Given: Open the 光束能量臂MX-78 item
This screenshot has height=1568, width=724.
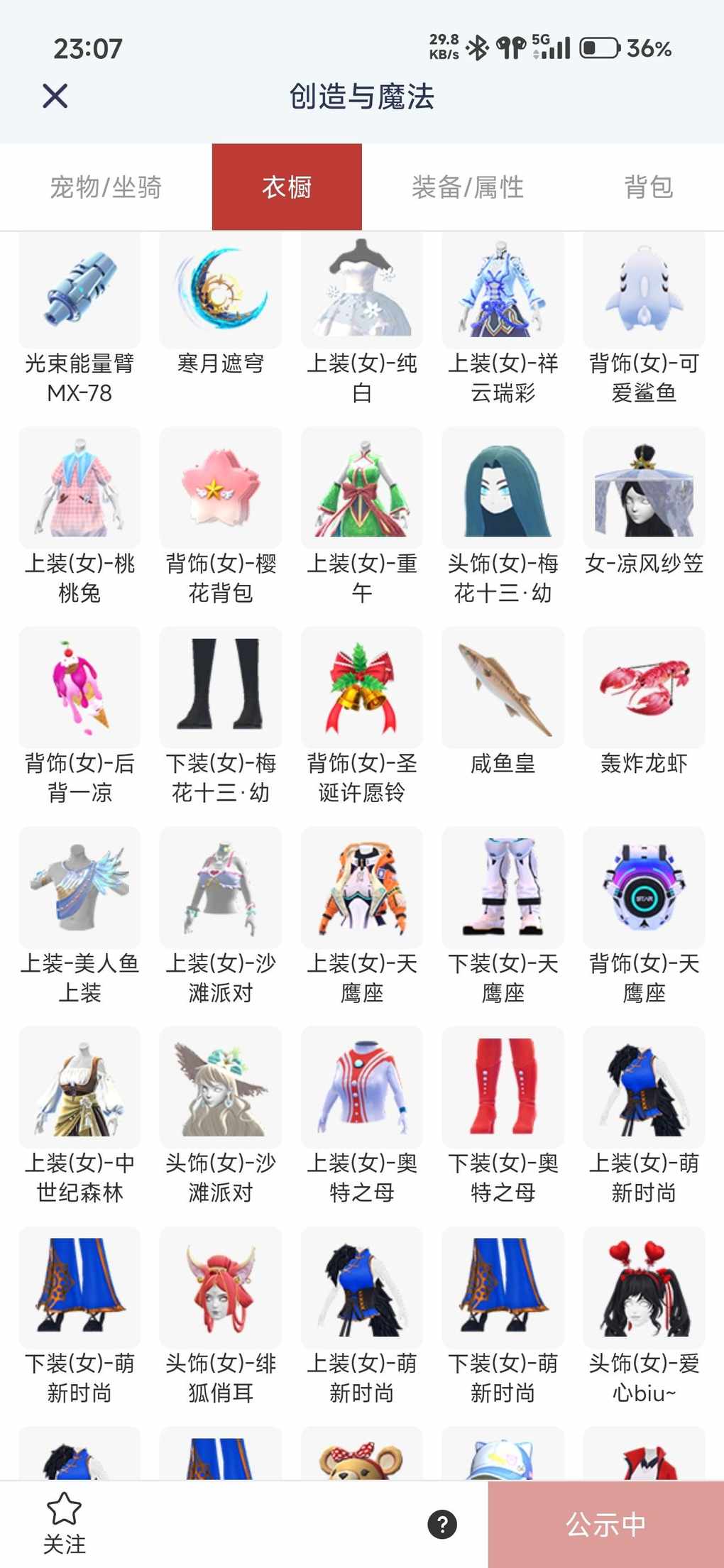Looking at the screenshot, I should [x=79, y=291].
